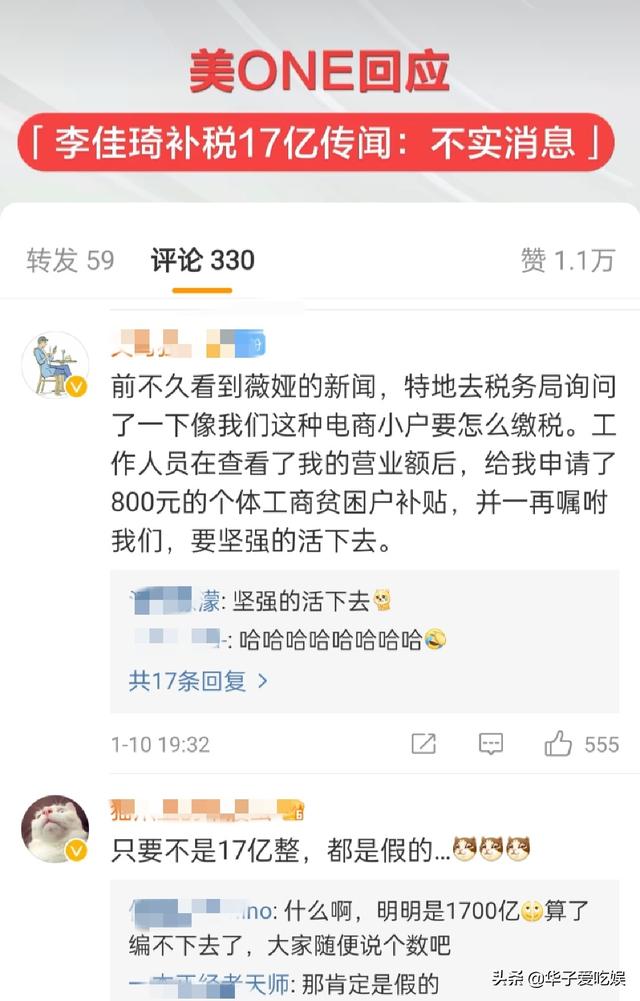Screen dimensions: 640x1001
Task: Share the comment posted at 1-10 19:32
Action: pos(424,744)
